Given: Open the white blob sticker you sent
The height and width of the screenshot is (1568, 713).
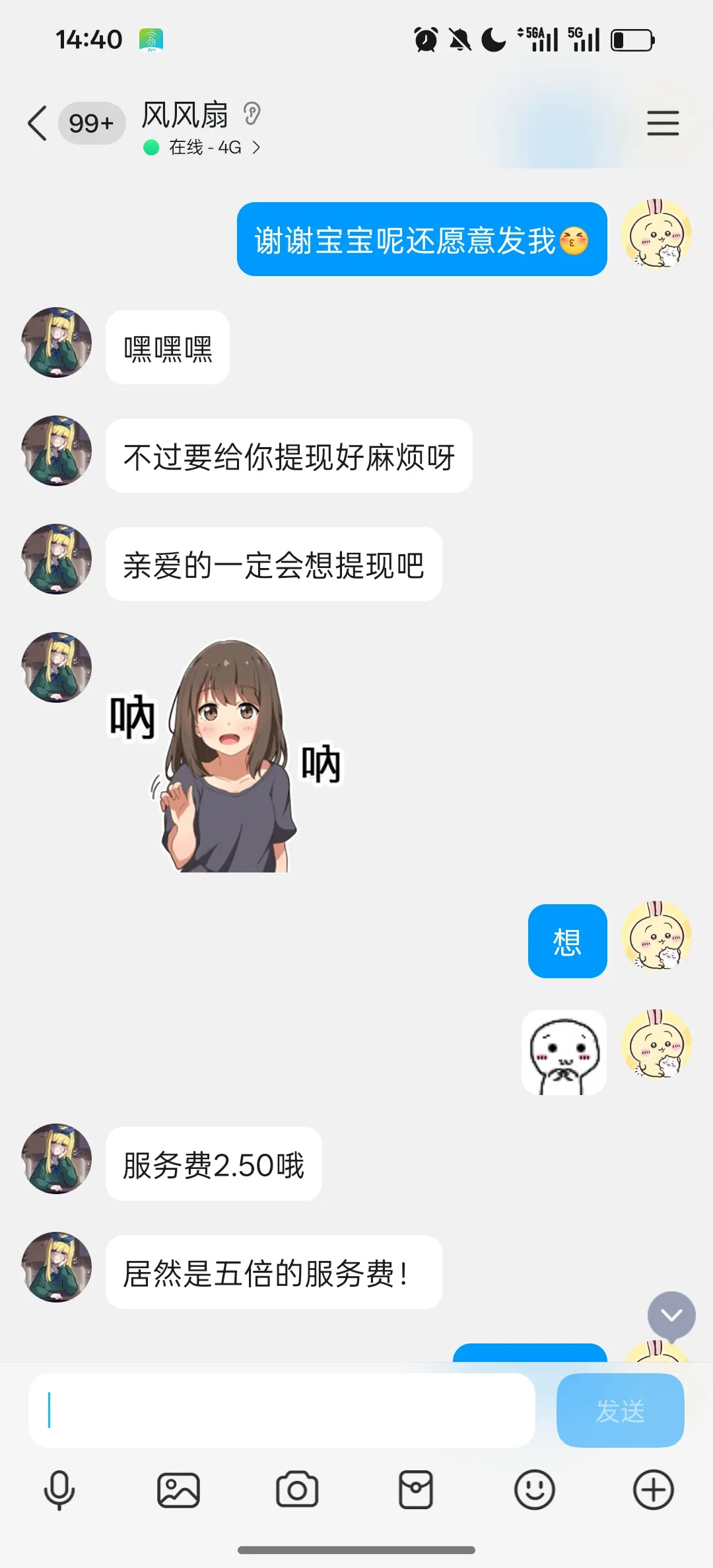Looking at the screenshot, I should tap(564, 1052).
